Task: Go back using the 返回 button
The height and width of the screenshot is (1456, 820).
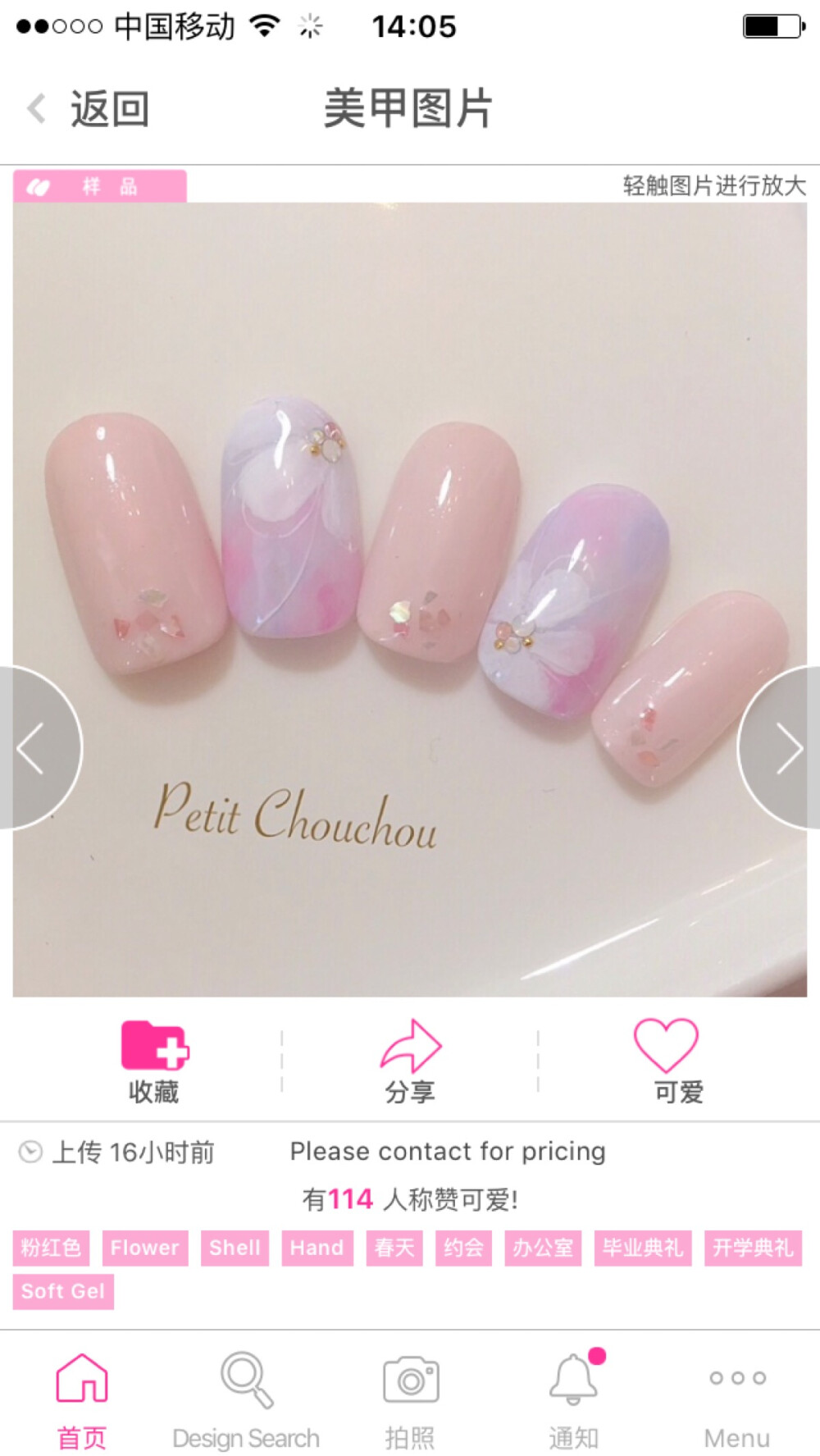Action: 89,109
